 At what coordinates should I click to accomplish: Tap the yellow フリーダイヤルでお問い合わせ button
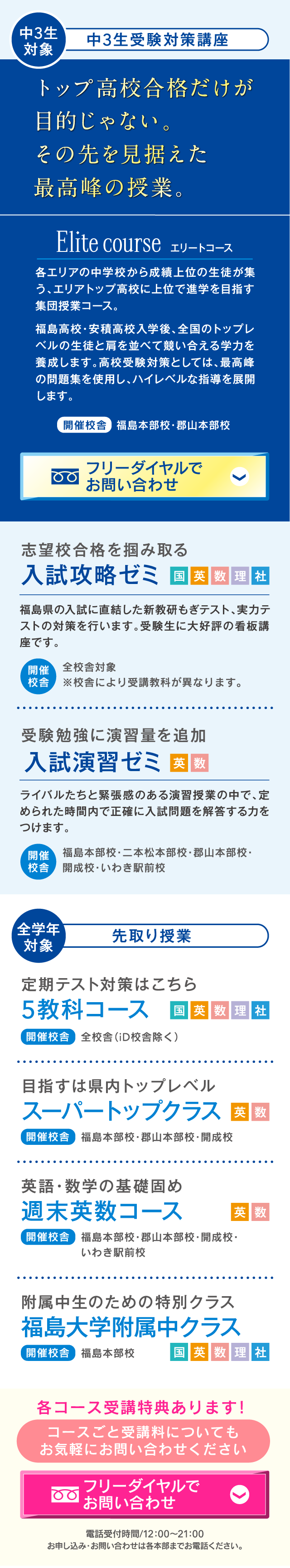[145, 476]
